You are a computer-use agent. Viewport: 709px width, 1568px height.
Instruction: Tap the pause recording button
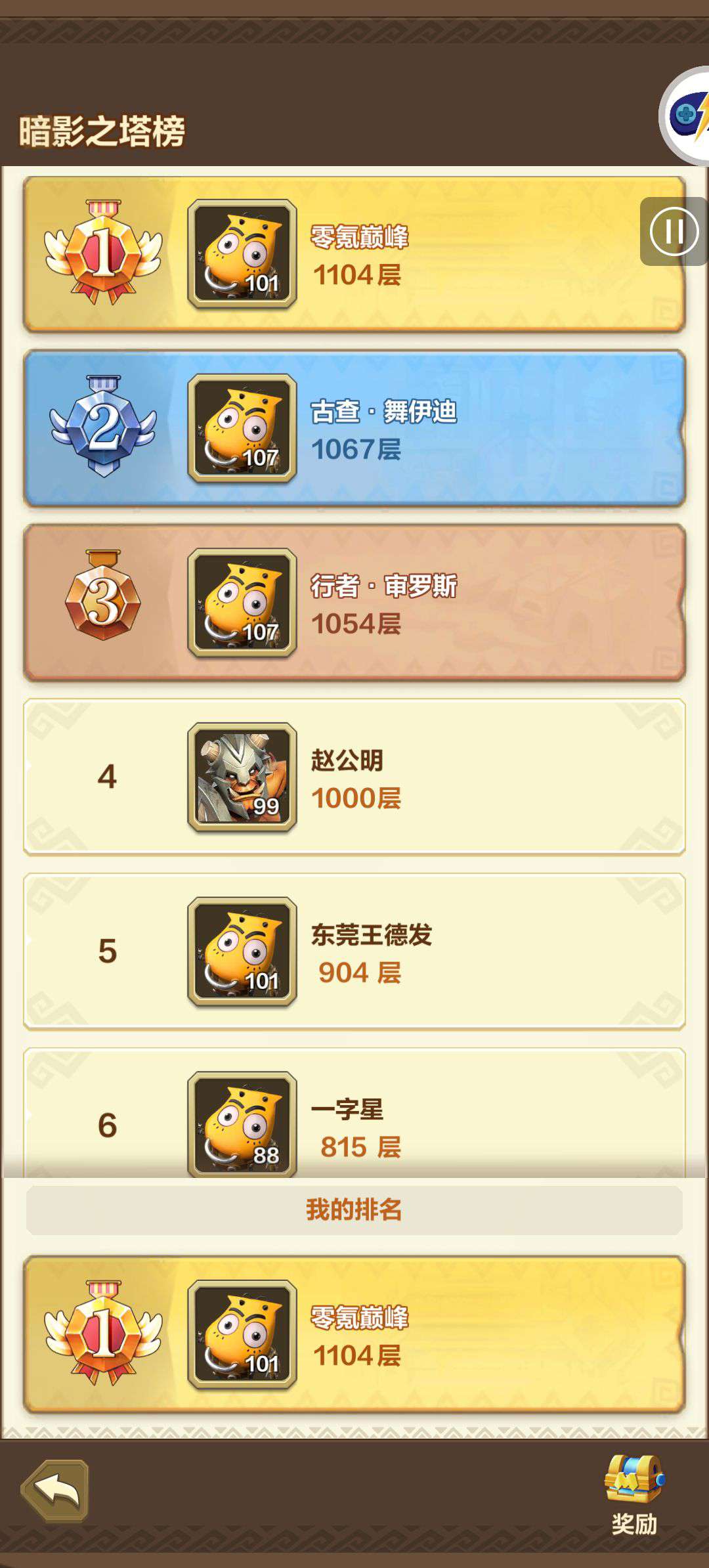(674, 231)
